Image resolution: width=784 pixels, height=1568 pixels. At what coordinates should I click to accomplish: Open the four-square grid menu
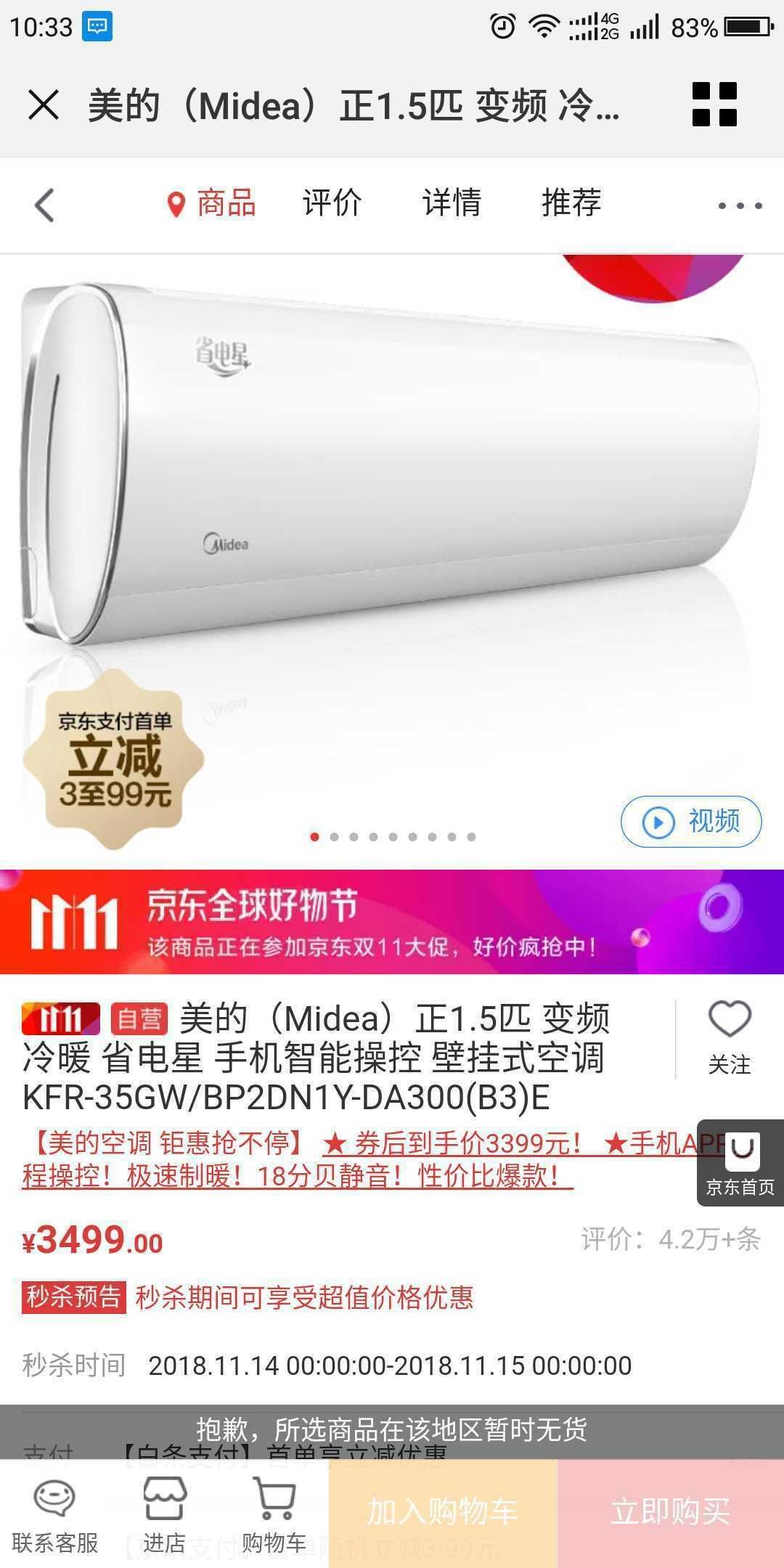click(x=714, y=105)
